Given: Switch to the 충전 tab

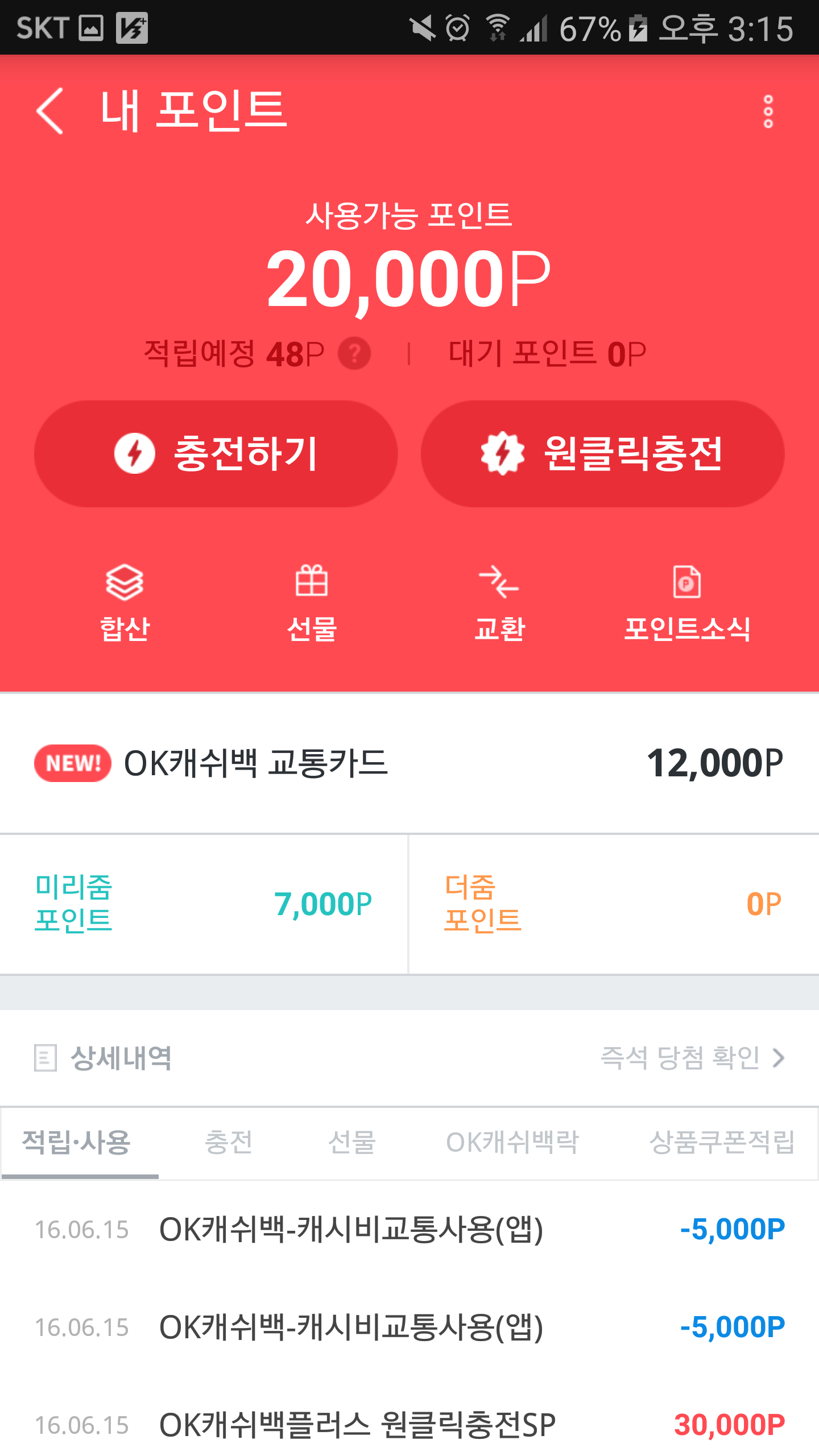Looking at the screenshot, I should 229,1142.
